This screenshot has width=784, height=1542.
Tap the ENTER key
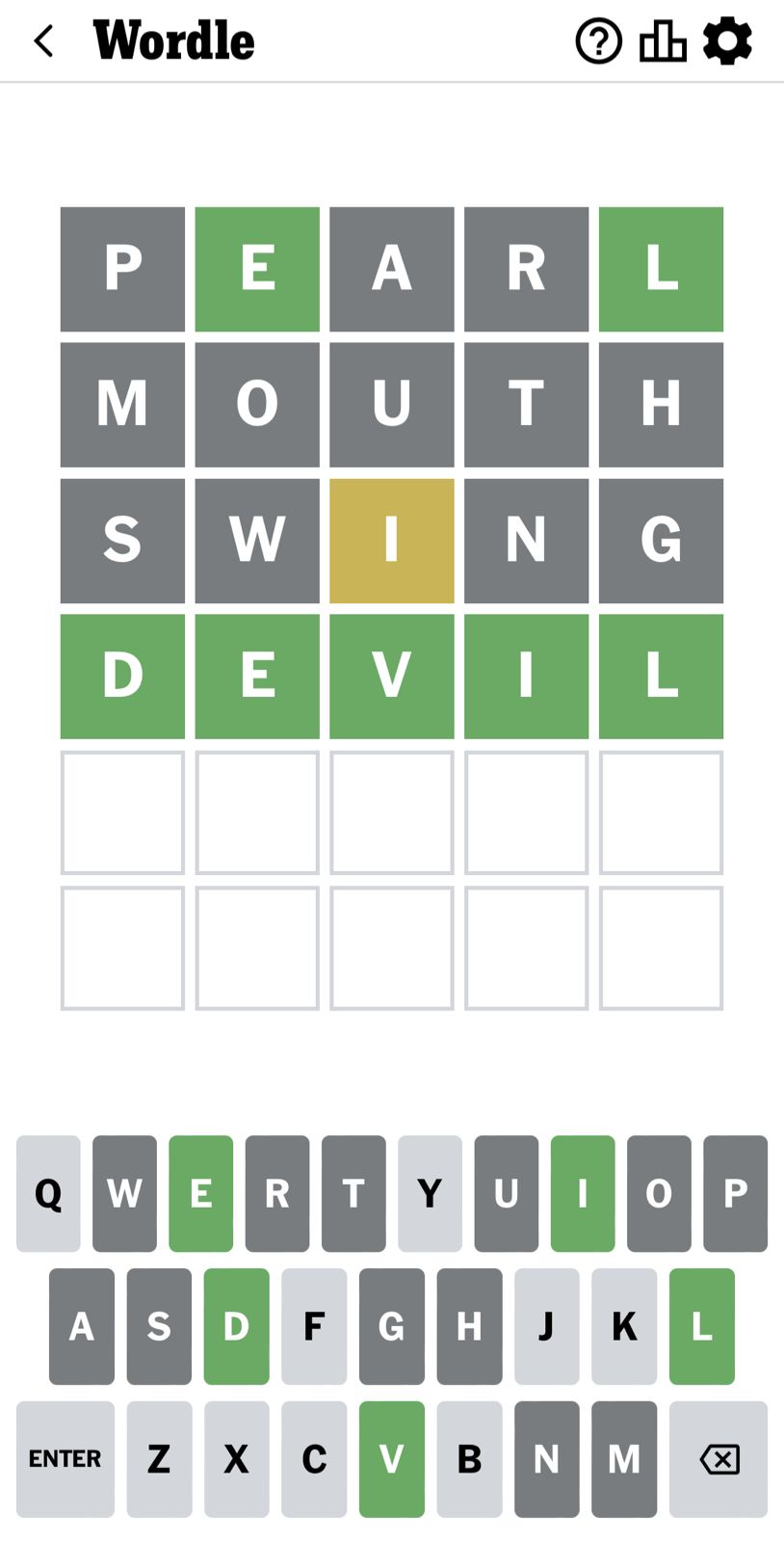click(65, 1458)
